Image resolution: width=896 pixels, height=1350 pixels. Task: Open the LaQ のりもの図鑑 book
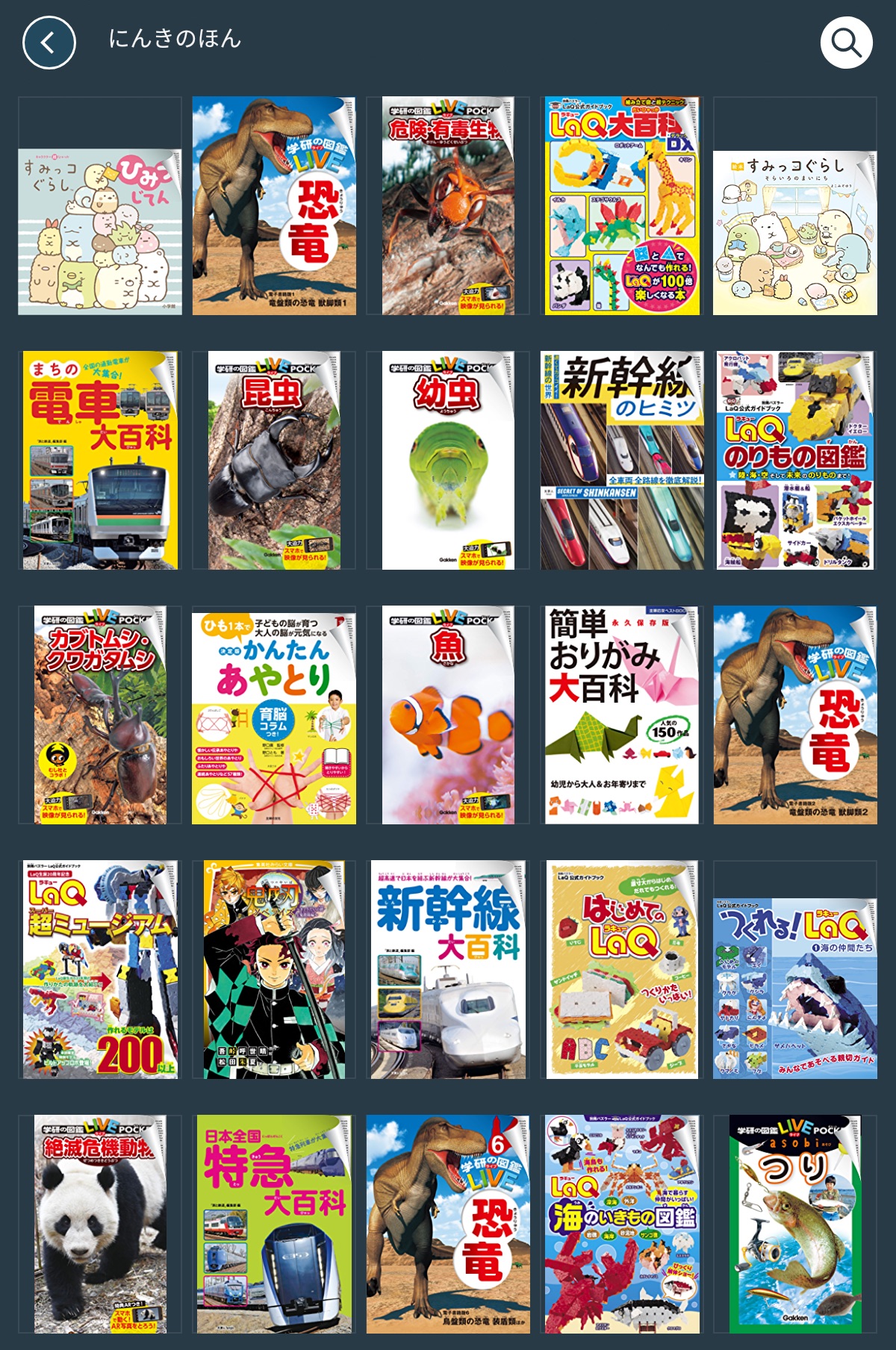click(795, 461)
